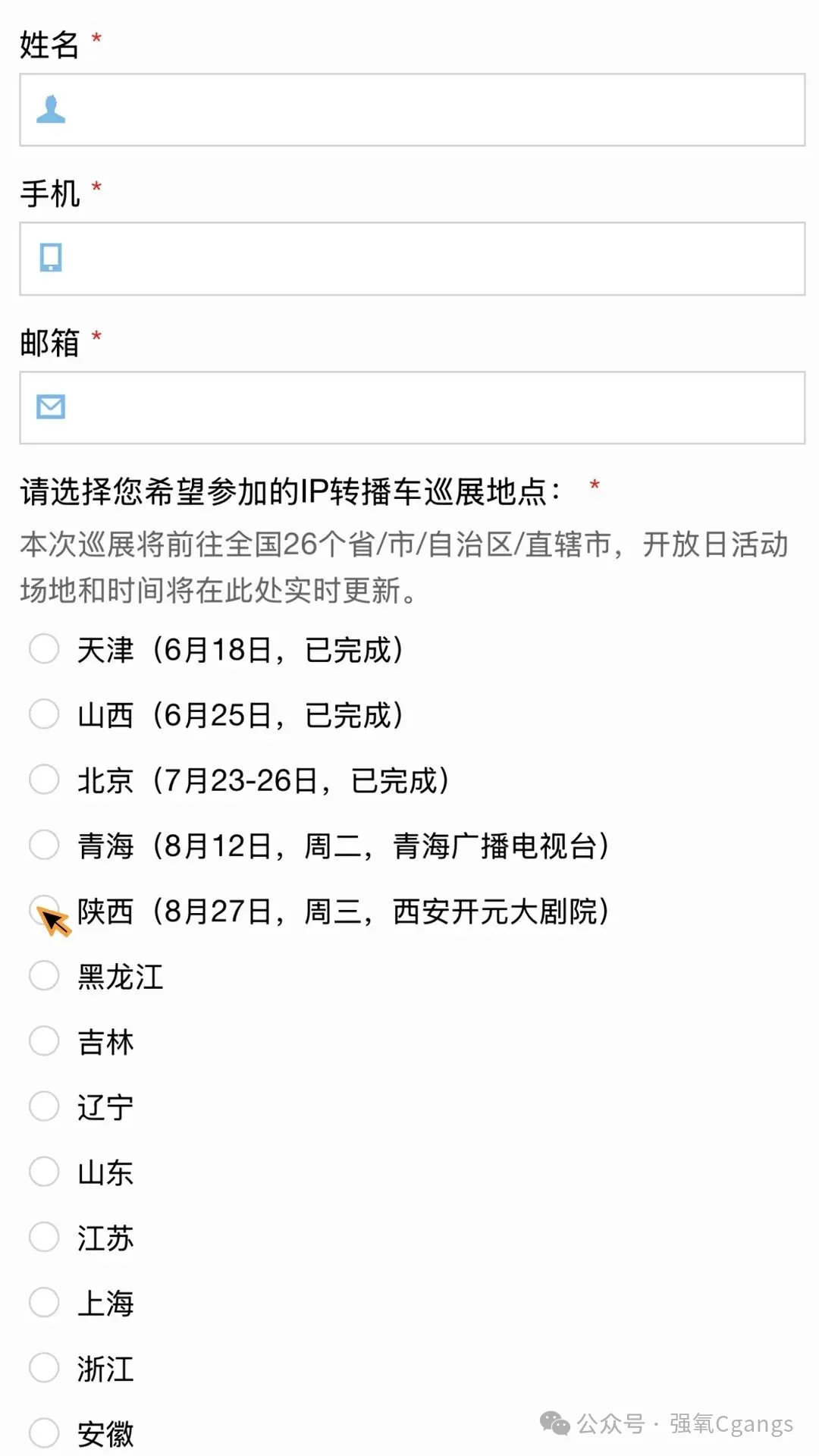Screen dimensions: 819x1456
Task: Select 山东 radio option
Action: (44, 1172)
